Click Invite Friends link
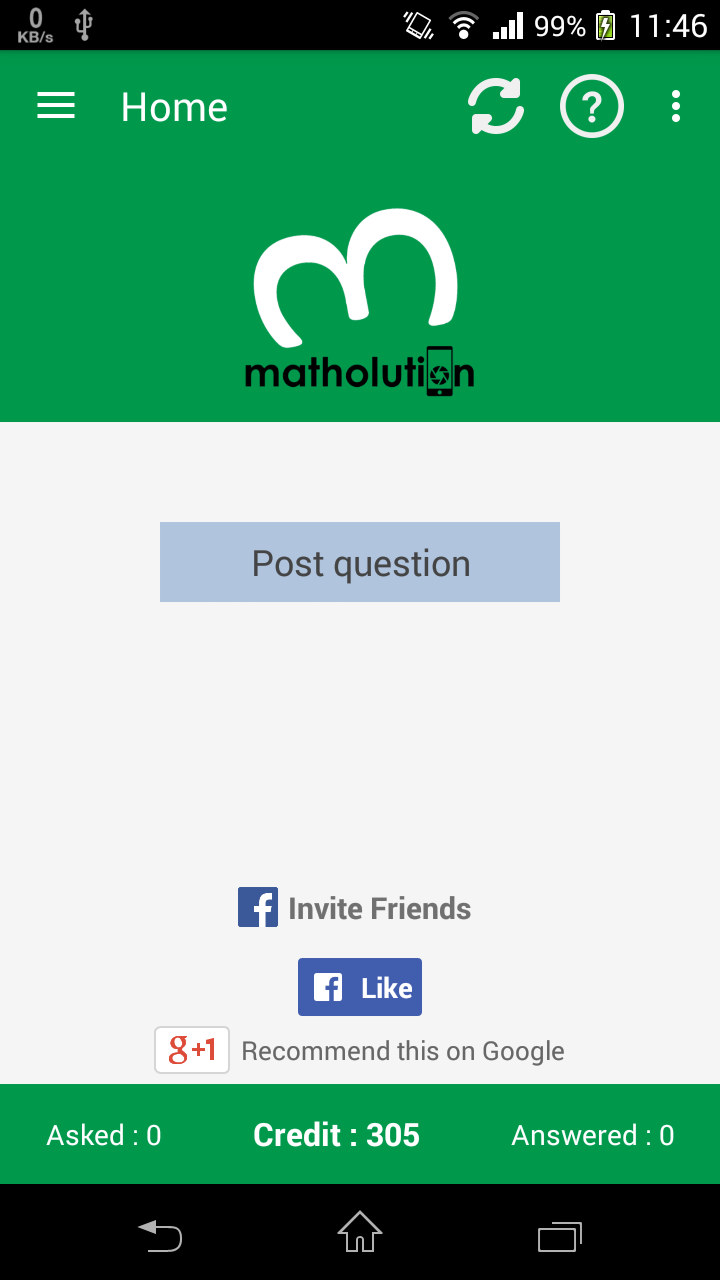The image size is (720, 1280). (380, 908)
